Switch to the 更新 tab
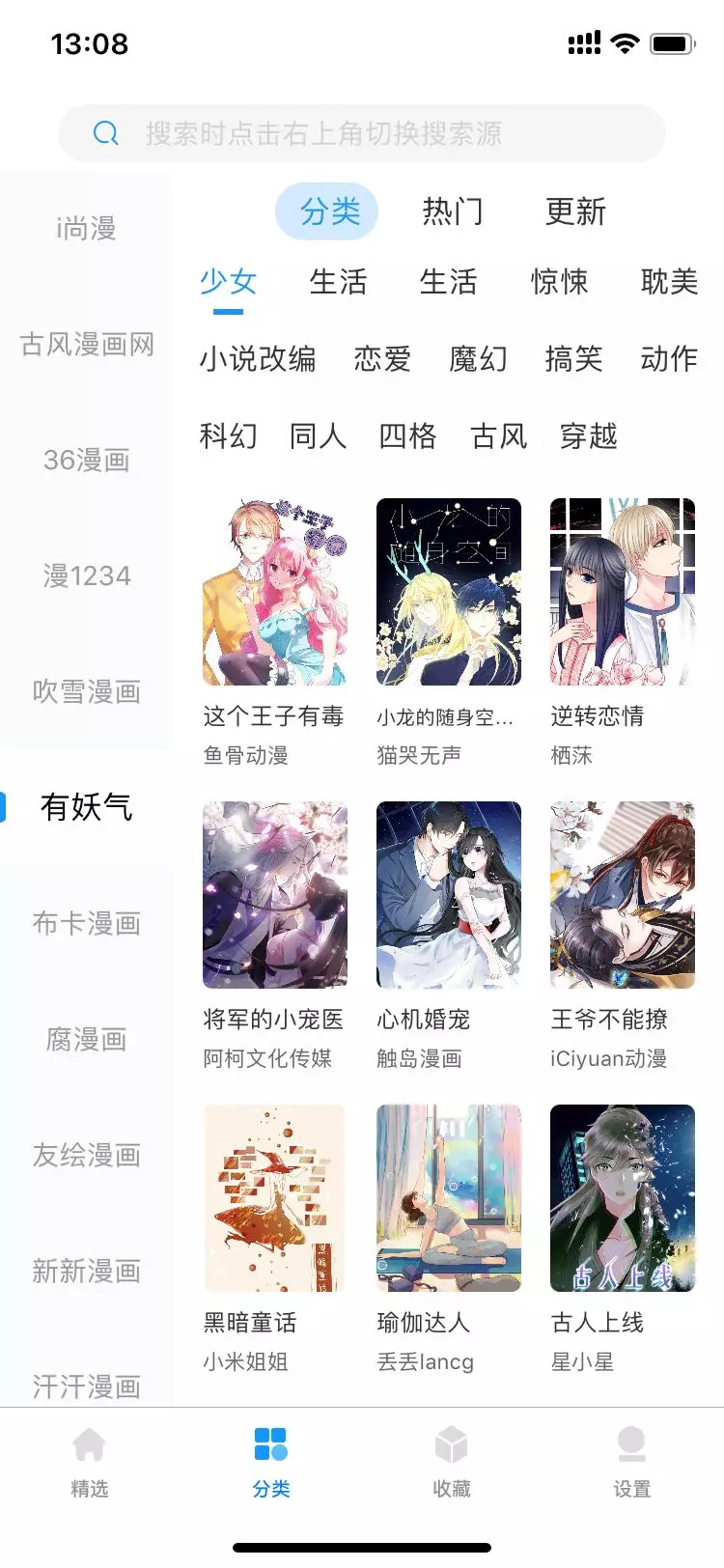This screenshot has height=1568, width=724. click(x=575, y=211)
